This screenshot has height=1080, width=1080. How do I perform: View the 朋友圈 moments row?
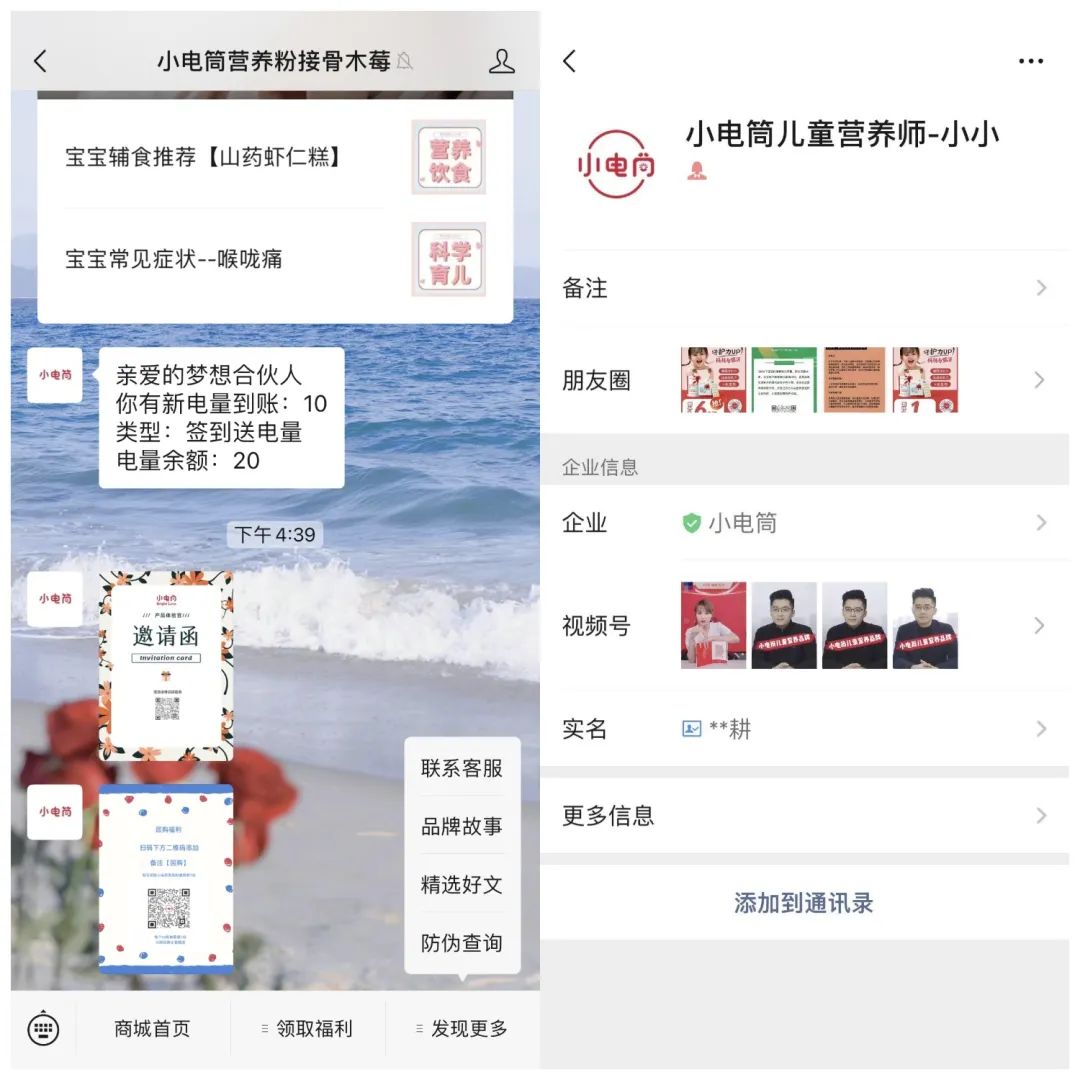pyautogui.click(x=804, y=380)
